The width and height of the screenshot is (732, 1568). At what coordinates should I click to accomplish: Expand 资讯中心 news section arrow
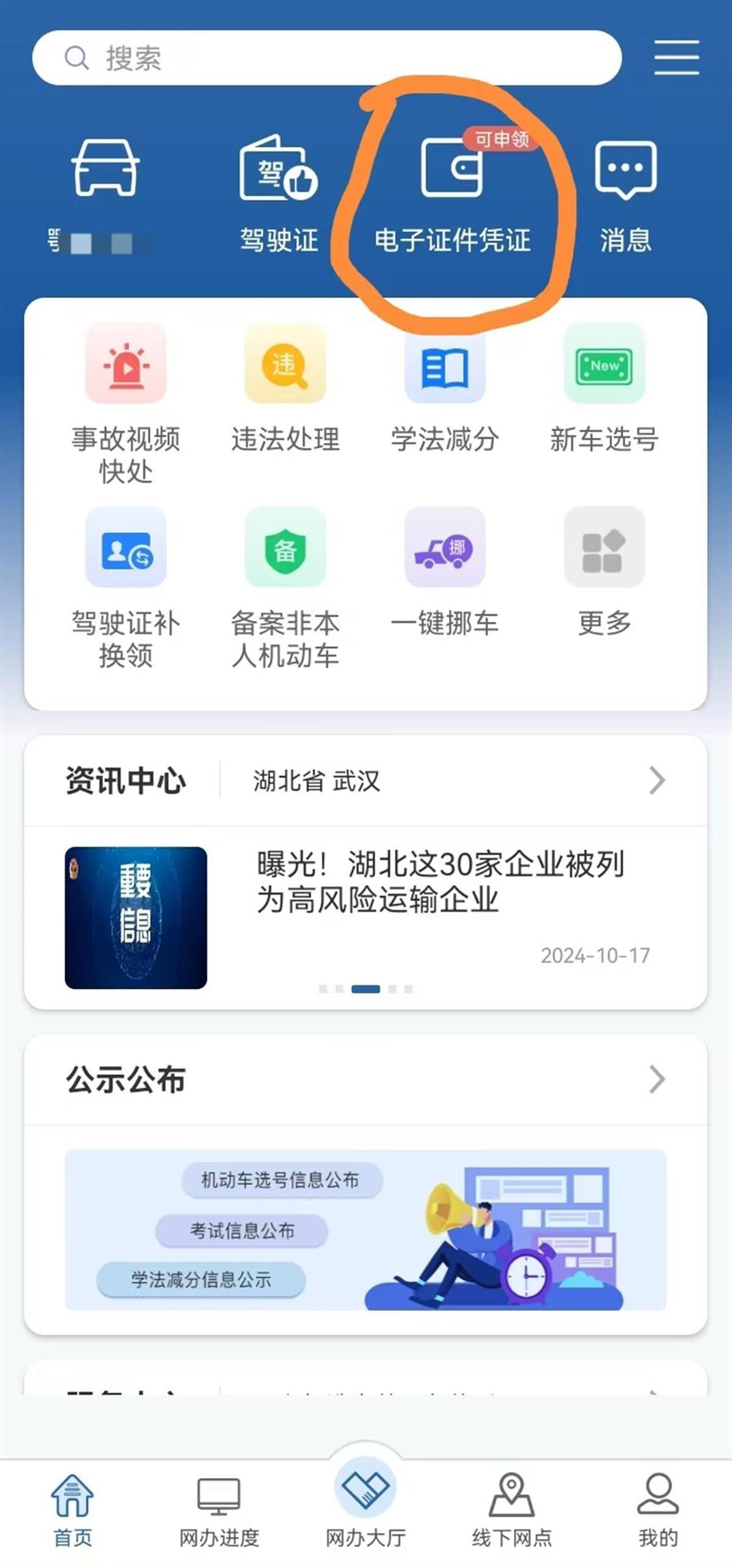(x=657, y=780)
